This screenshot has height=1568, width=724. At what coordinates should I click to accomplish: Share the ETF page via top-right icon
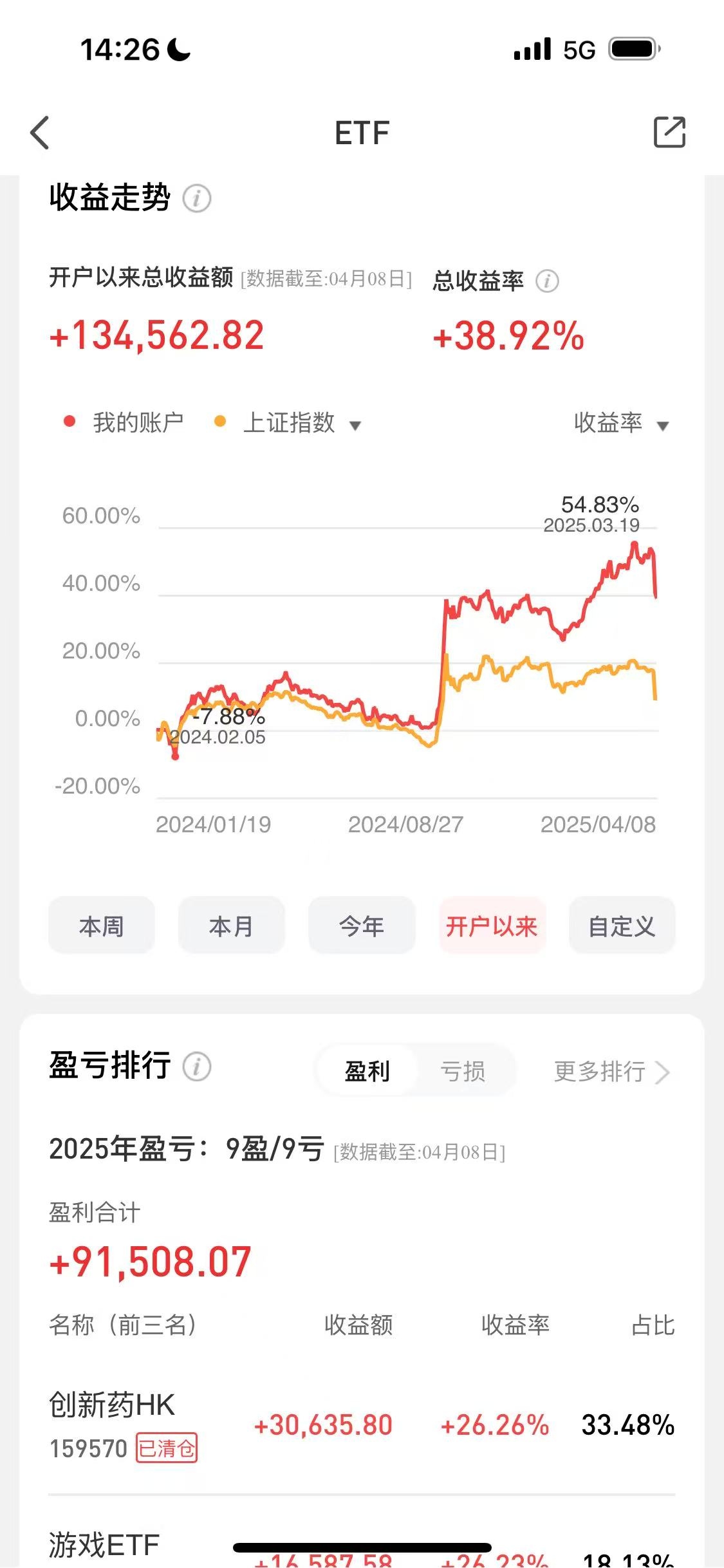click(669, 132)
